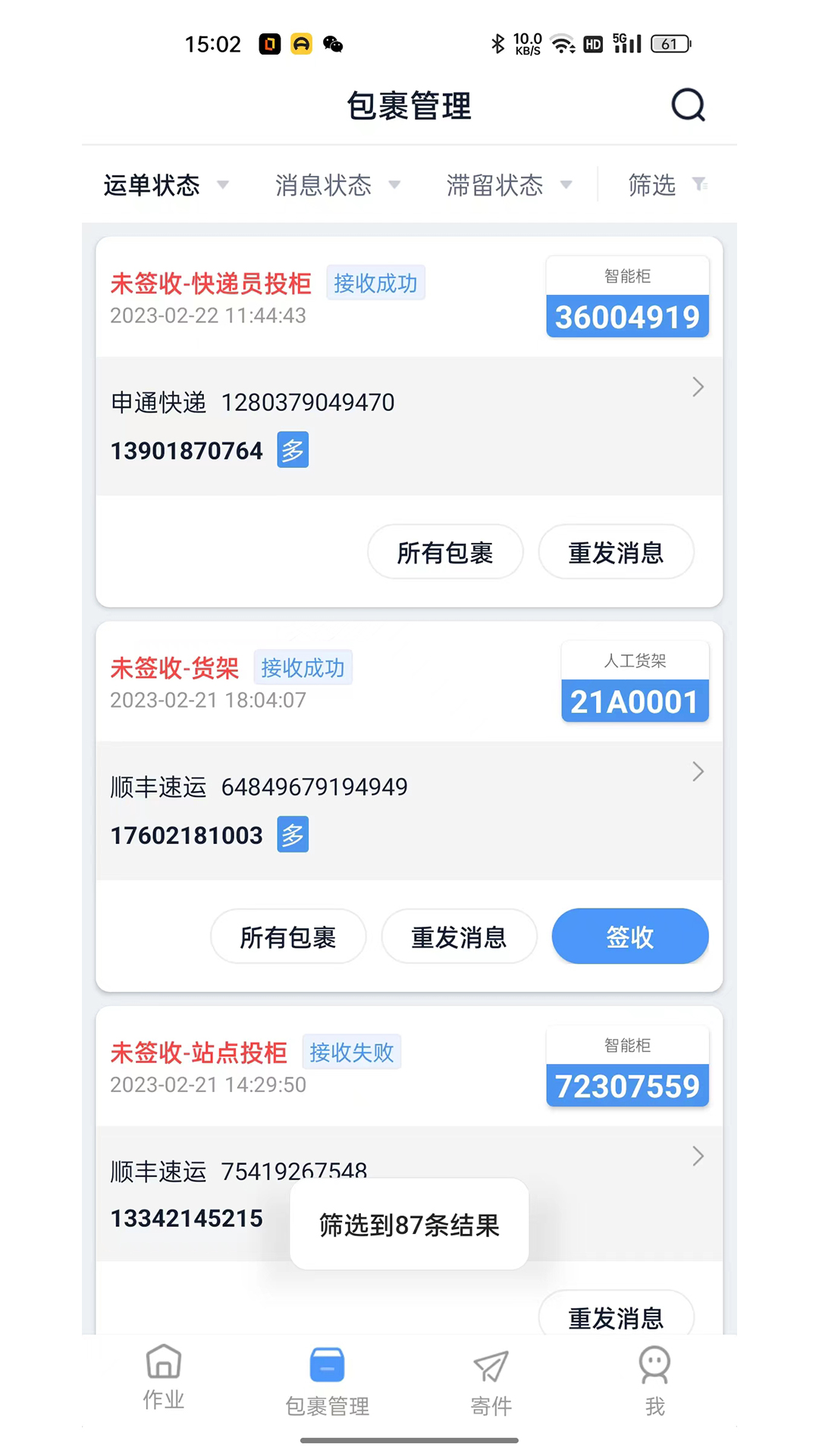Click the 筛选 funnel filter icon
The width and height of the screenshot is (819, 1456).
click(x=699, y=184)
